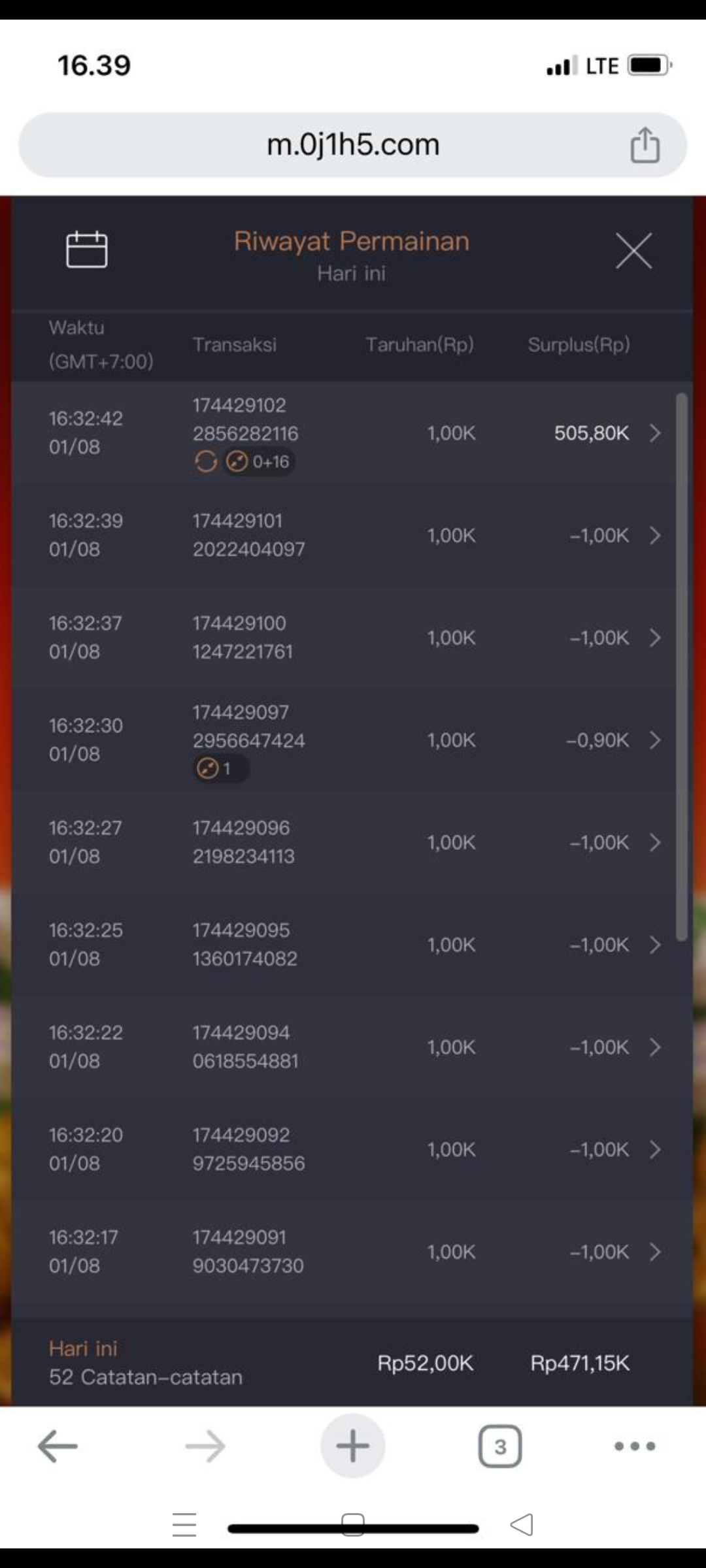Tap the m.0j1h5.com address bar
The image size is (706, 1568).
point(353,145)
